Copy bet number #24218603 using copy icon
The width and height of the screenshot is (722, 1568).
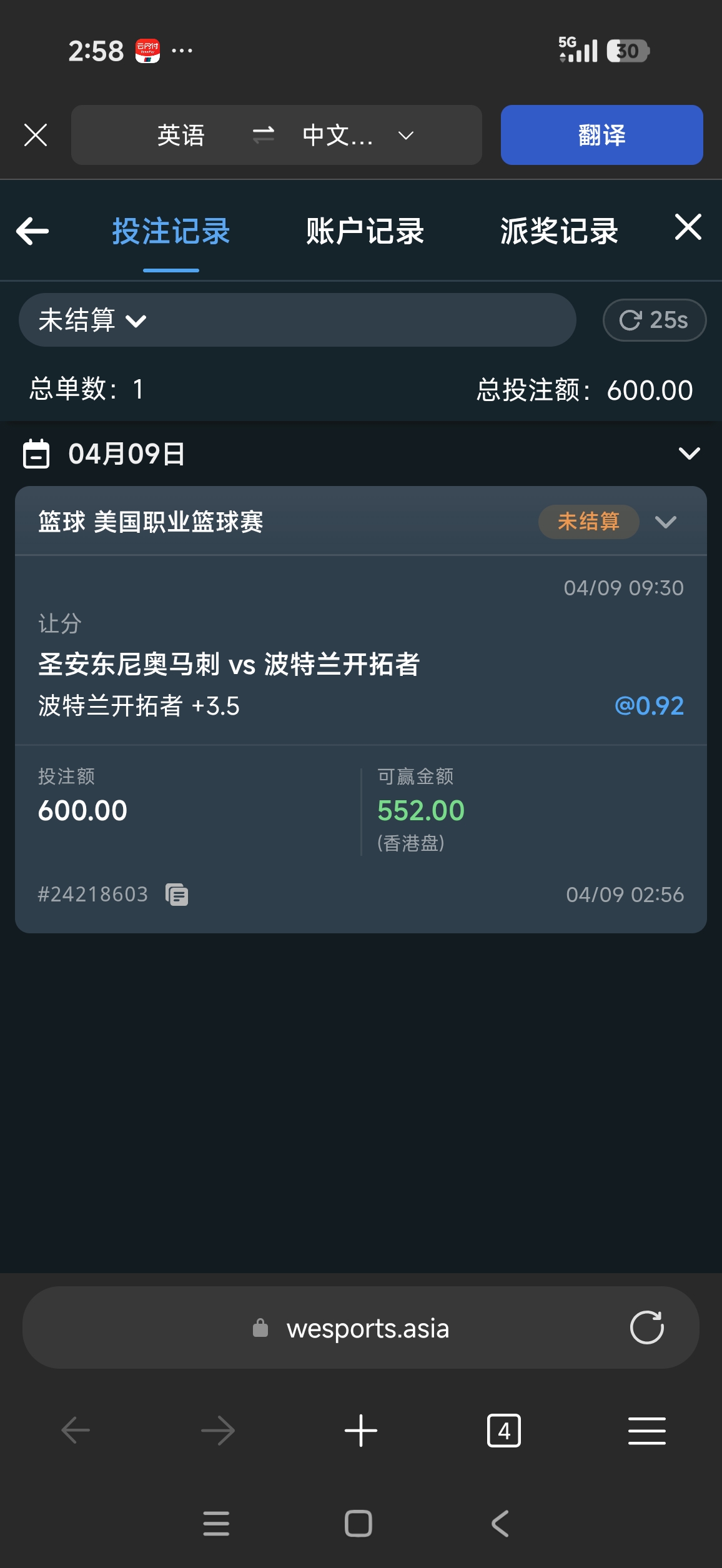point(178,895)
